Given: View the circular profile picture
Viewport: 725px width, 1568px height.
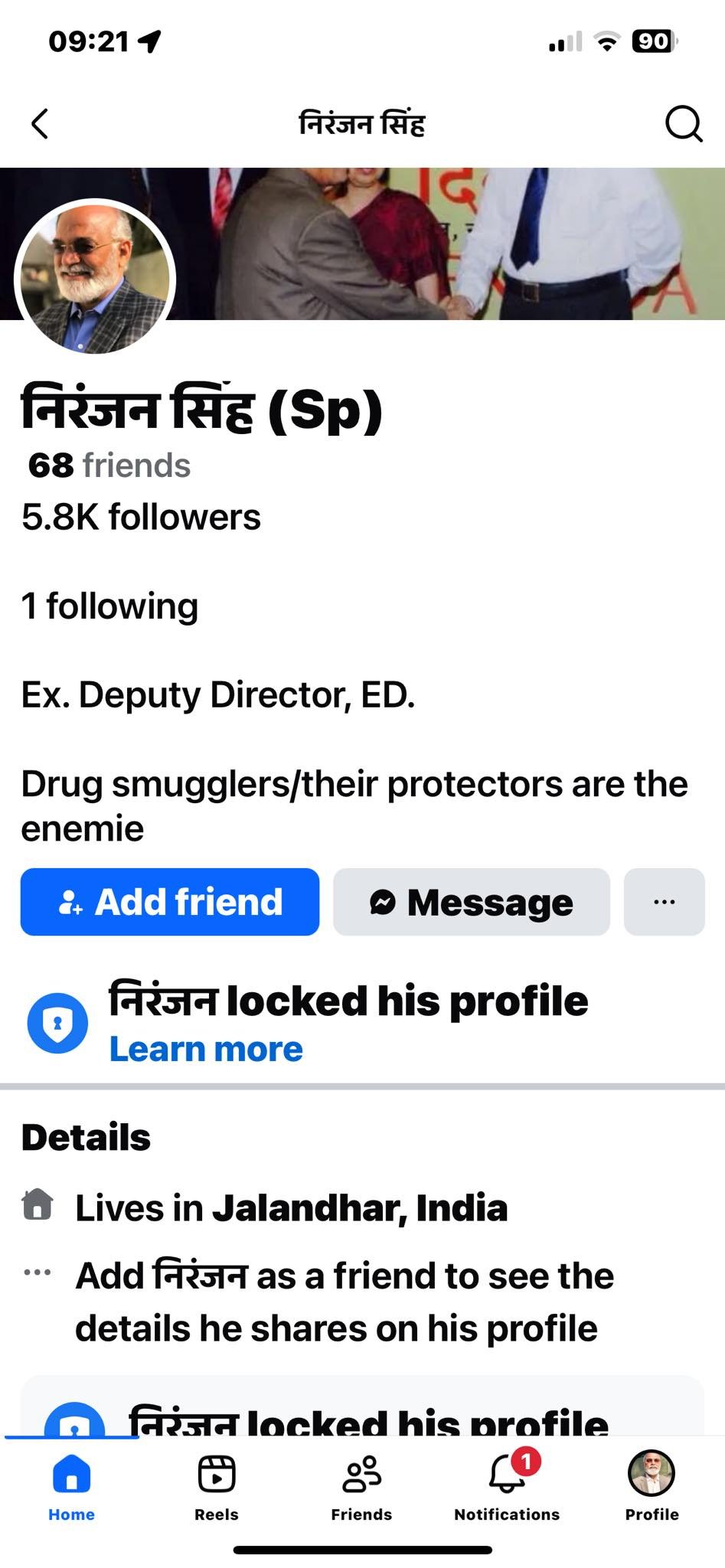Looking at the screenshot, I should coord(95,279).
